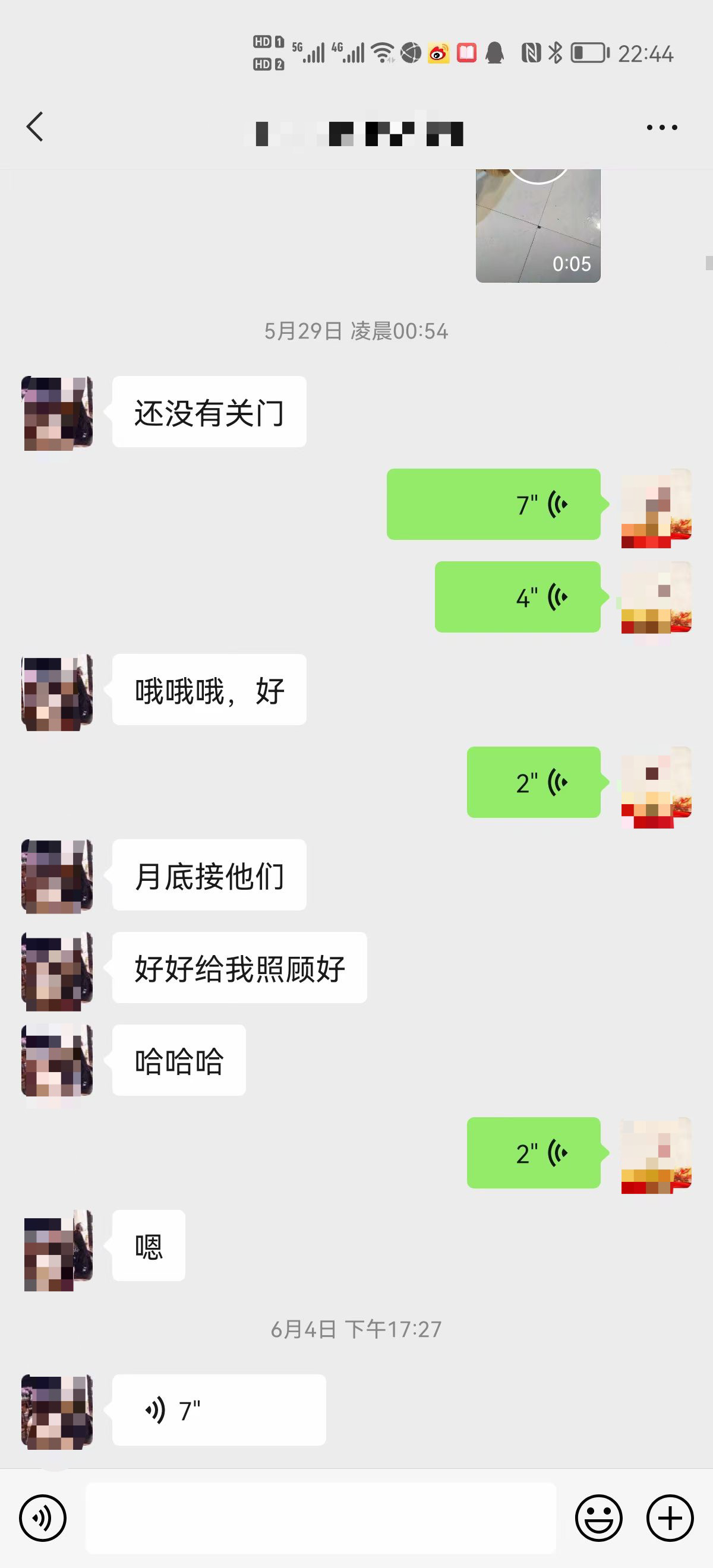Viewport: 713px width, 1568px height.
Task: Focus the message text field
Action: click(x=320, y=1518)
